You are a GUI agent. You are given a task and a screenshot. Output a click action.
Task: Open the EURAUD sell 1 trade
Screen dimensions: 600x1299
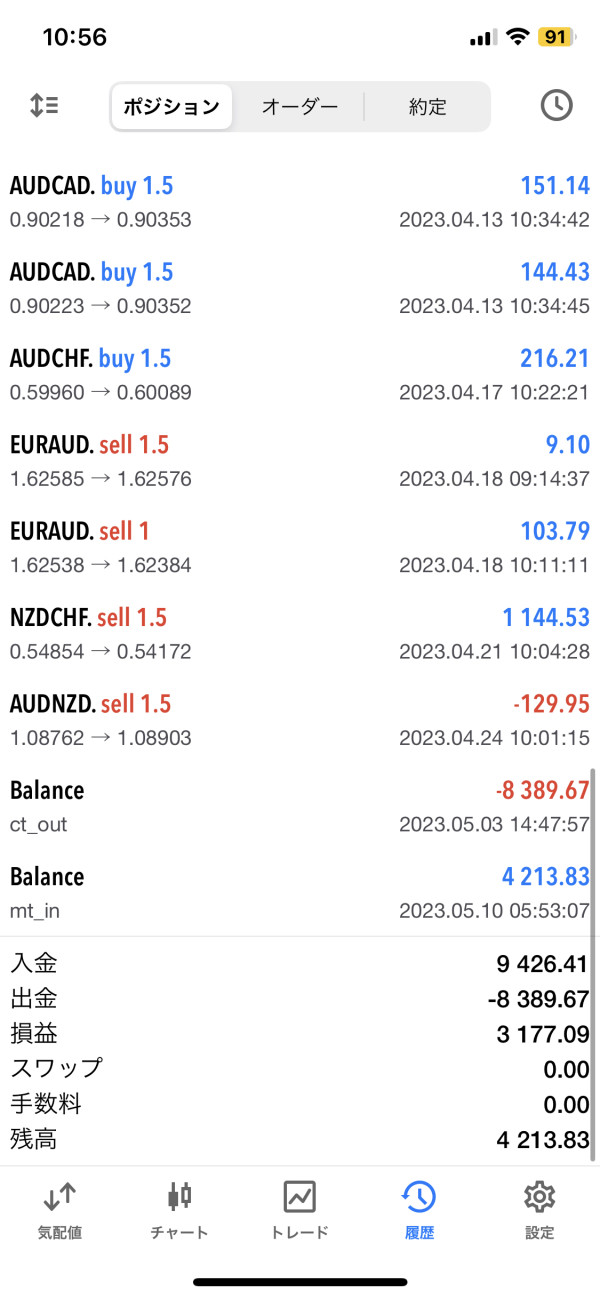[x=300, y=547]
